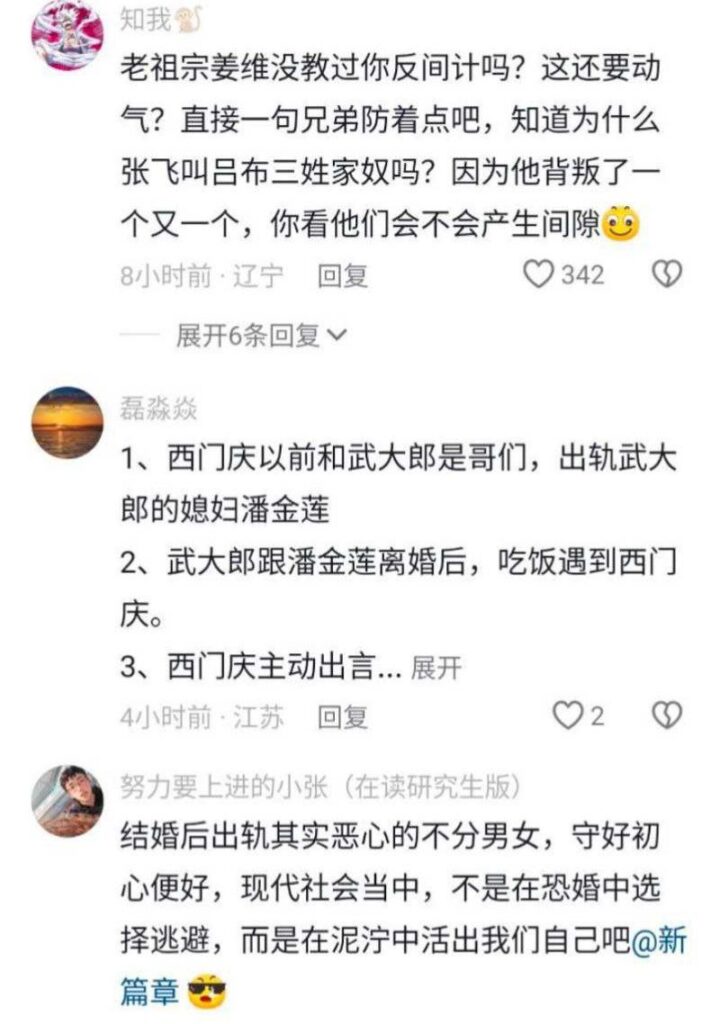Screen dimensions: 720x1024
Task: Like 知我's comment with 342 likes
Action: click(539, 275)
